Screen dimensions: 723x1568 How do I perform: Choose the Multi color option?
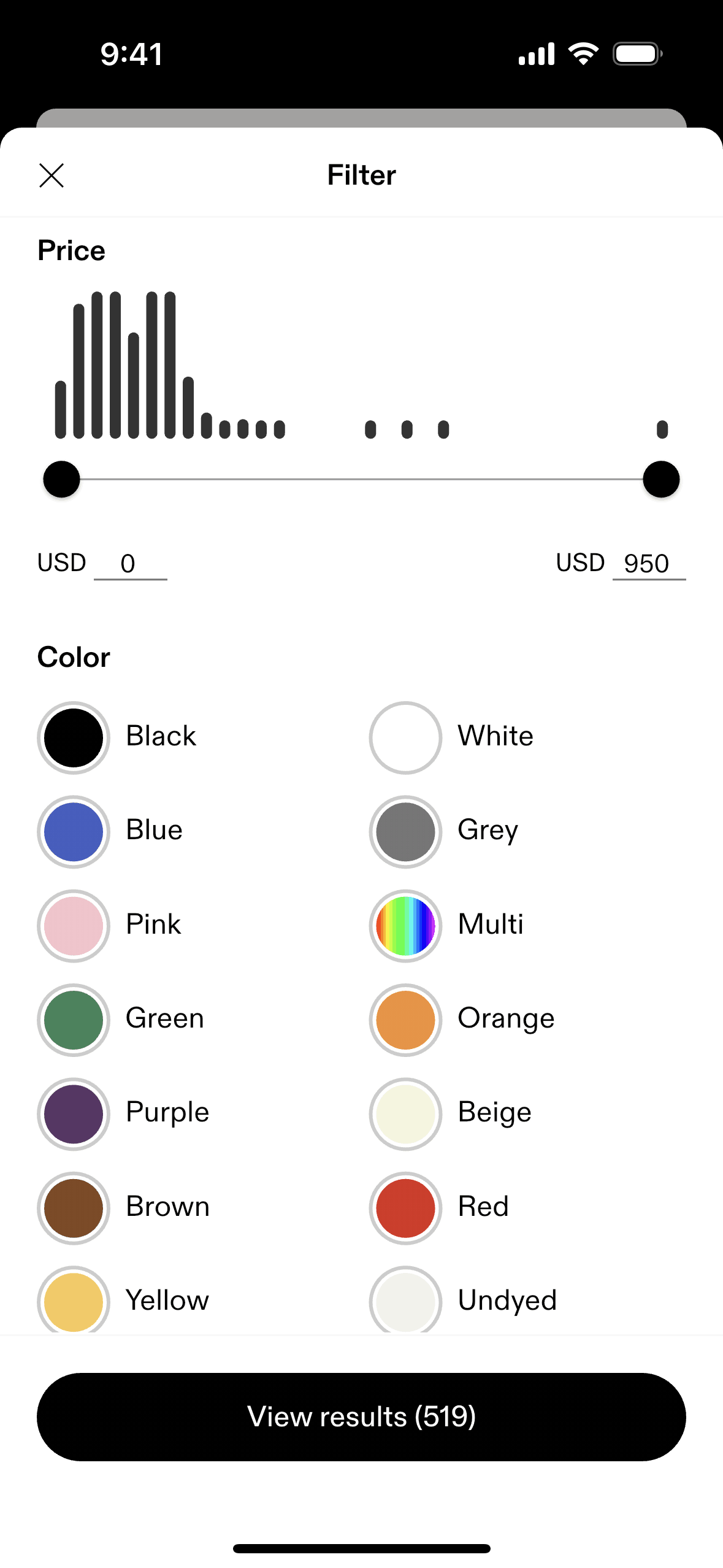[405, 925]
